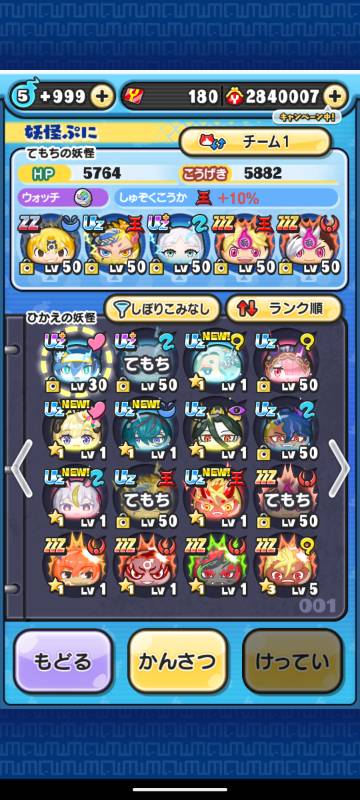The height and width of the screenshot is (800, 360).
Task: Select the white-haired Uz team yokai in the center
Action: (x=178, y=245)
